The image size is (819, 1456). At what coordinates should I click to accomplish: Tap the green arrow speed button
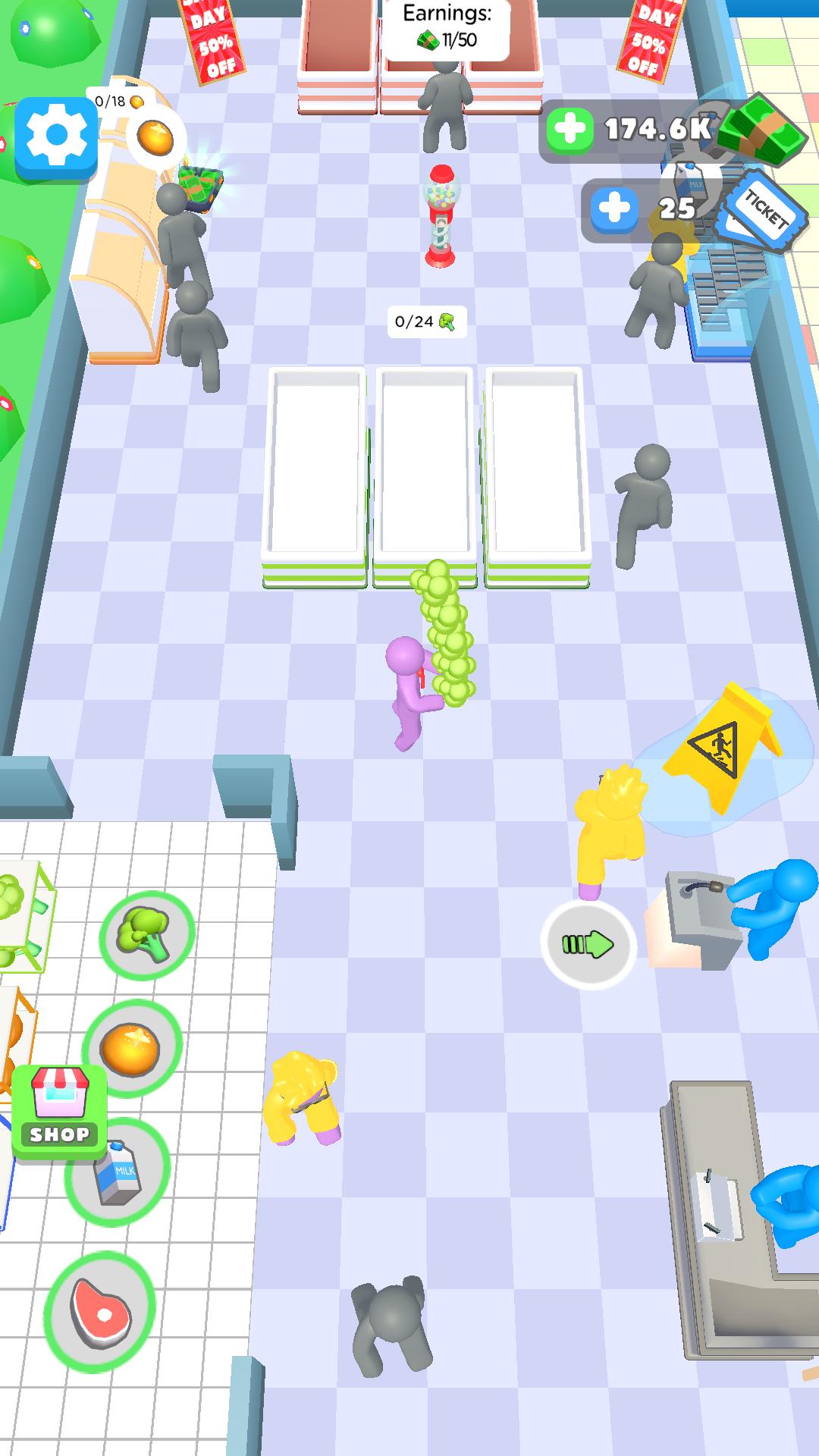coord(588,944)
